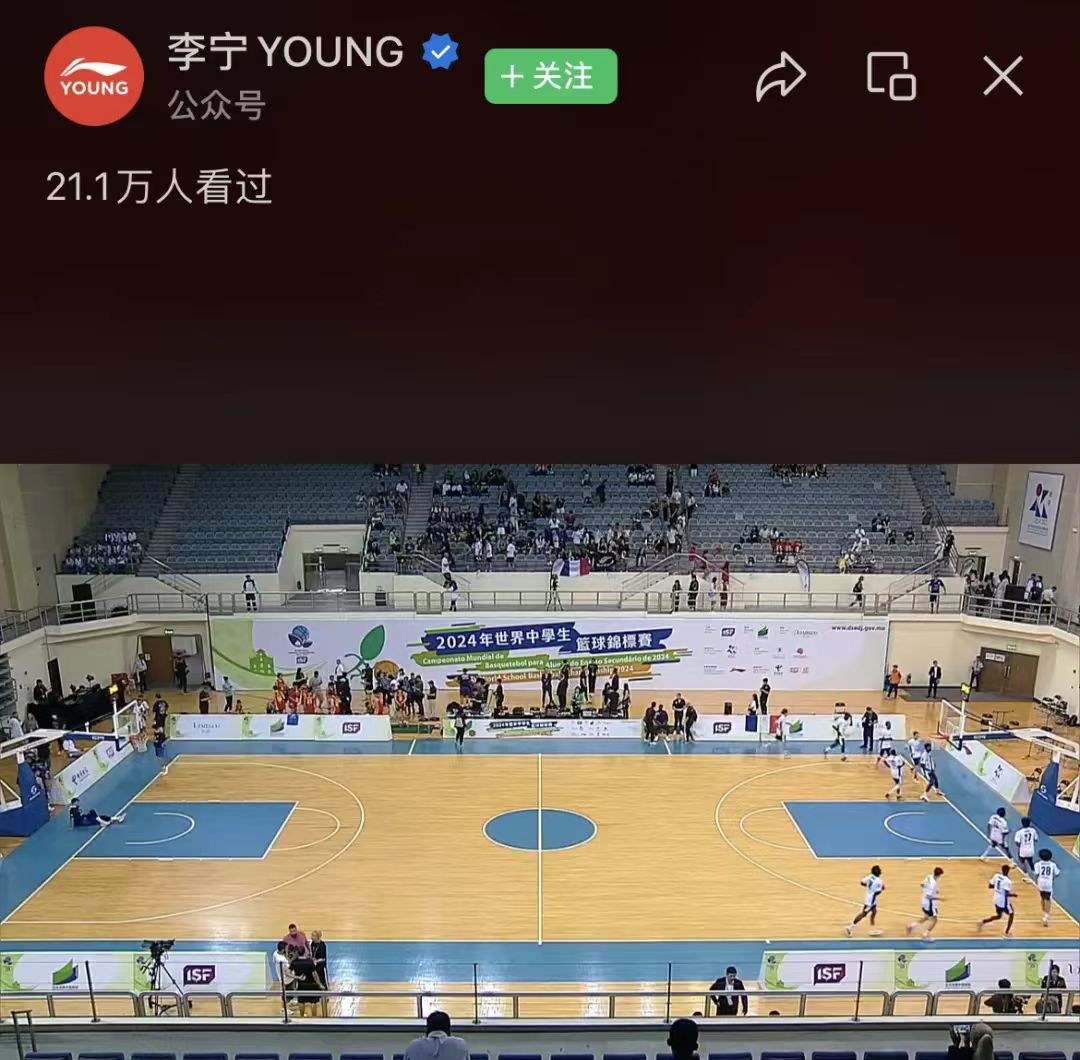Viewport: 1080px width, 1060px height.
Task: Switch to floating window mode
Action: pos(891,76)
